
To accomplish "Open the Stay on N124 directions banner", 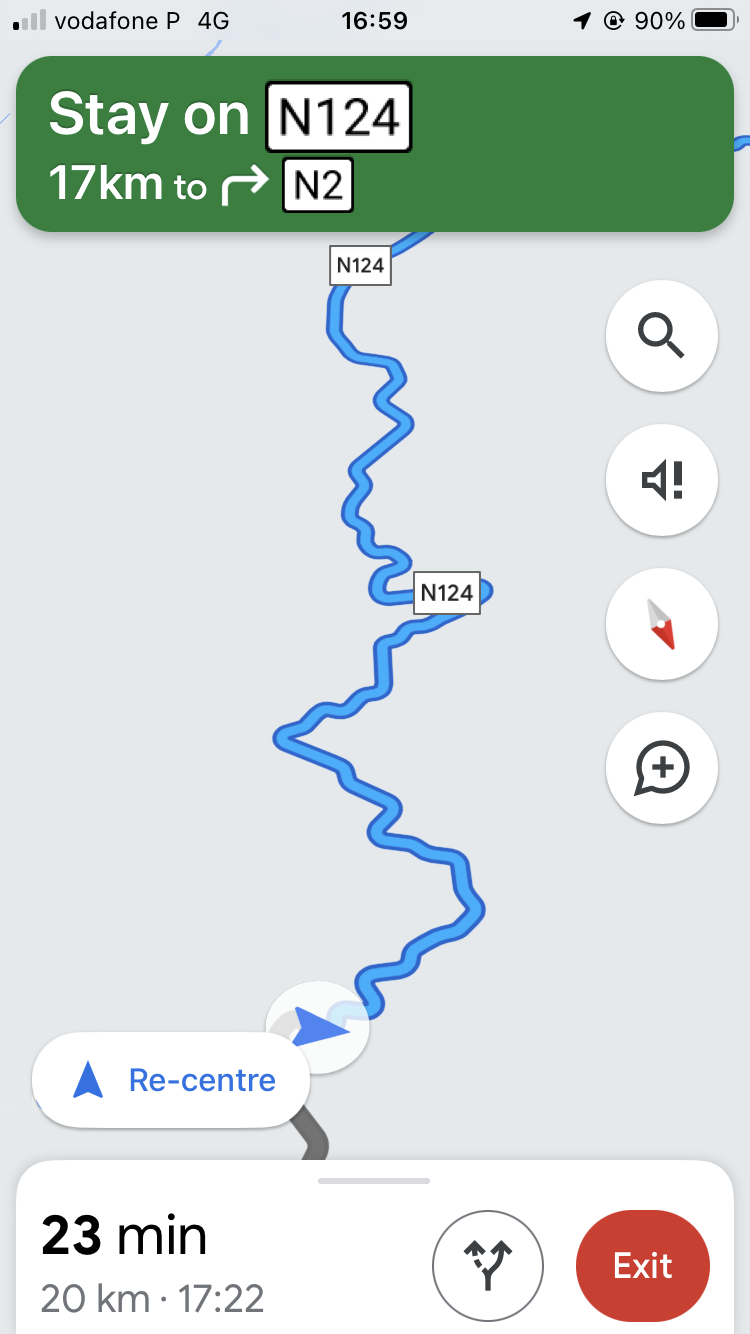I will click(x=375, y=144).
